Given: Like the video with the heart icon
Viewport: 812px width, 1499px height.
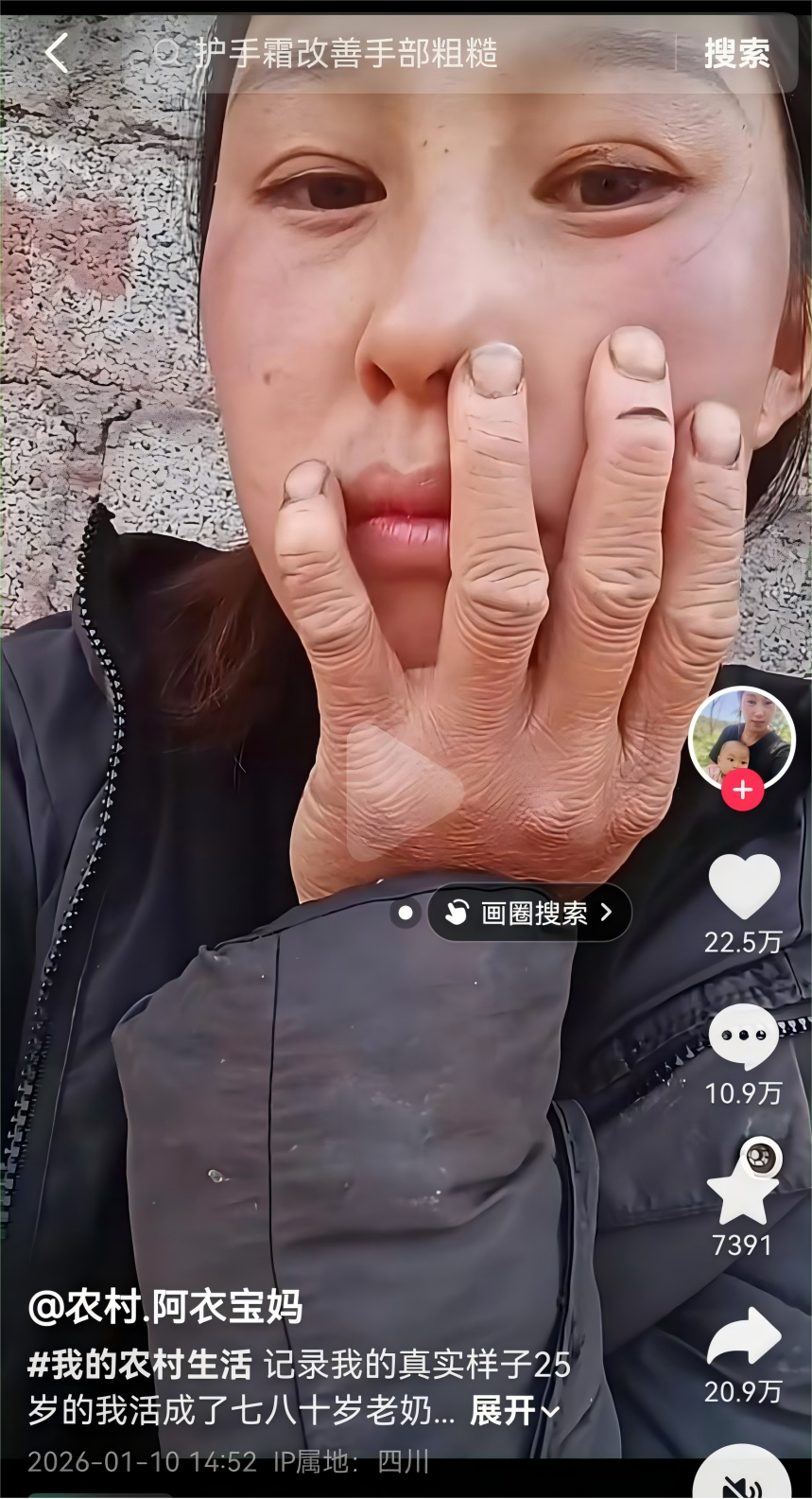Looking at the screenshot, I should click(x=744, y=887).
